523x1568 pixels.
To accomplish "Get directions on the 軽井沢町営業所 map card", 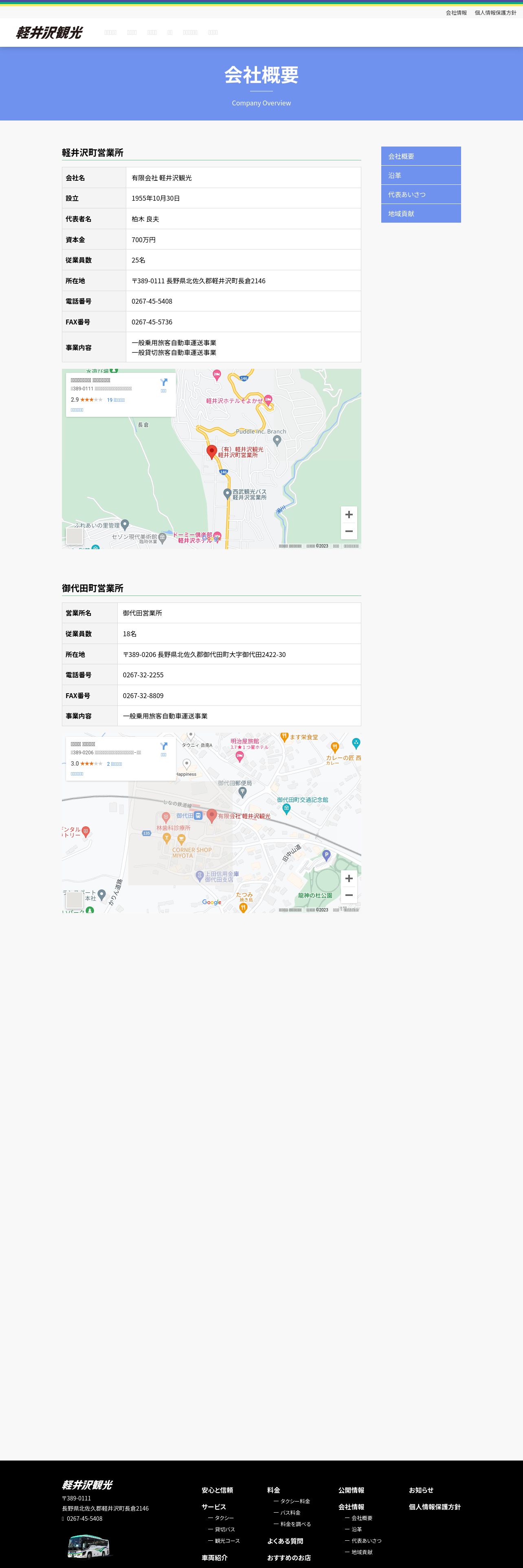I will pyautogui.click(x=163, y=385).
